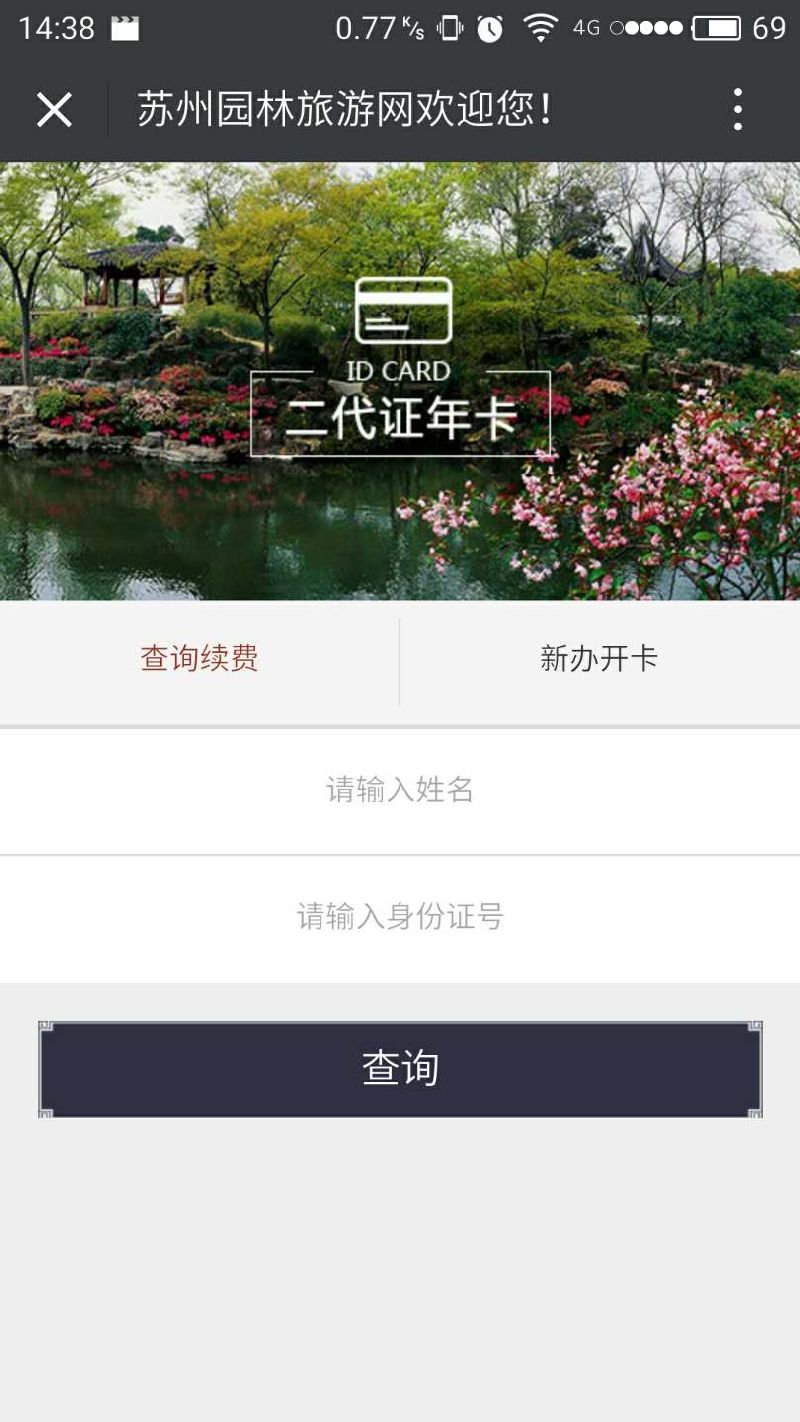Close the 苏州园林旅游网 web page

click(54, 110)
